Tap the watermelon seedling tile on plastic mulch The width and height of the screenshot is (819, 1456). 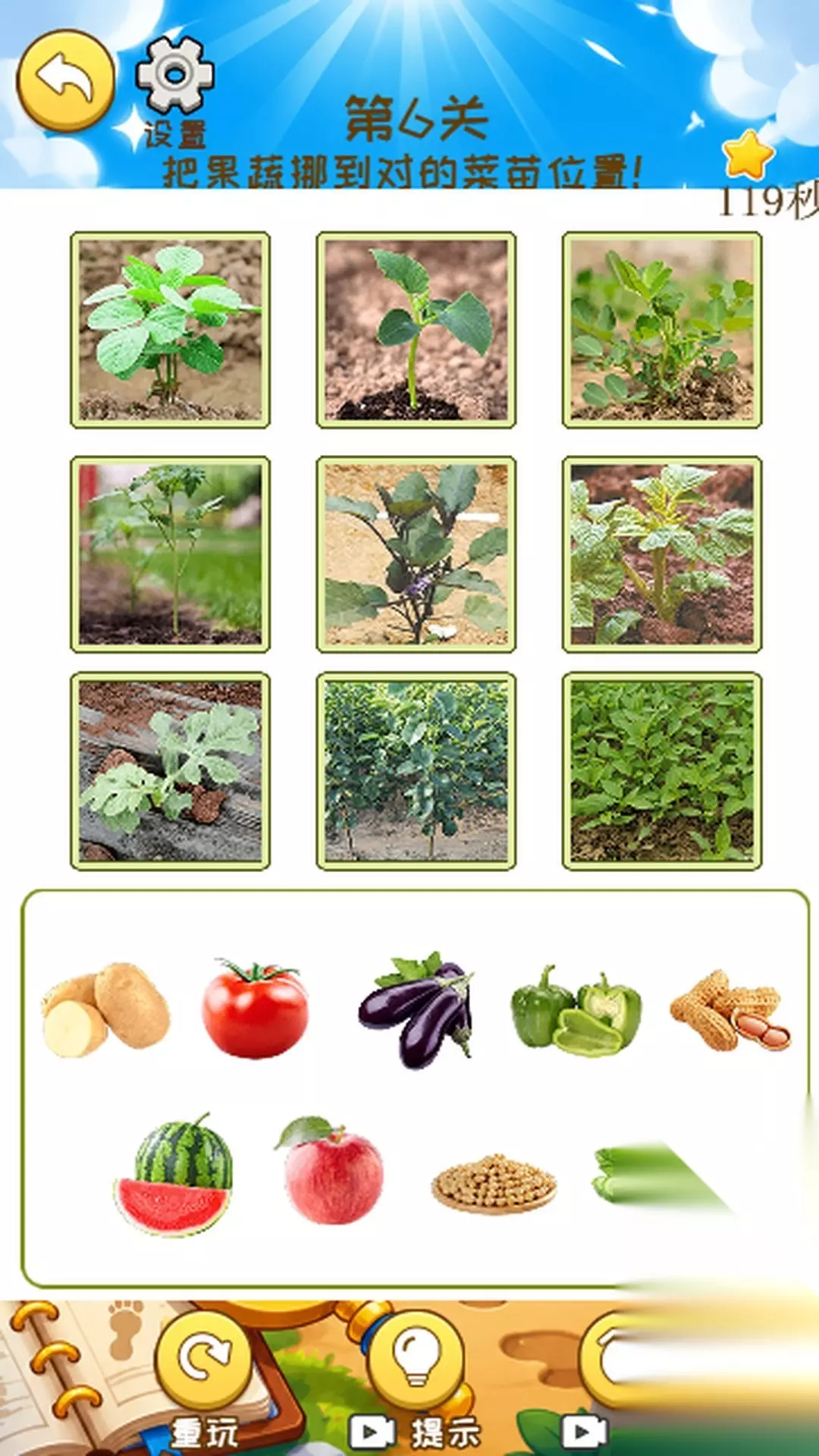pos(171,770)
